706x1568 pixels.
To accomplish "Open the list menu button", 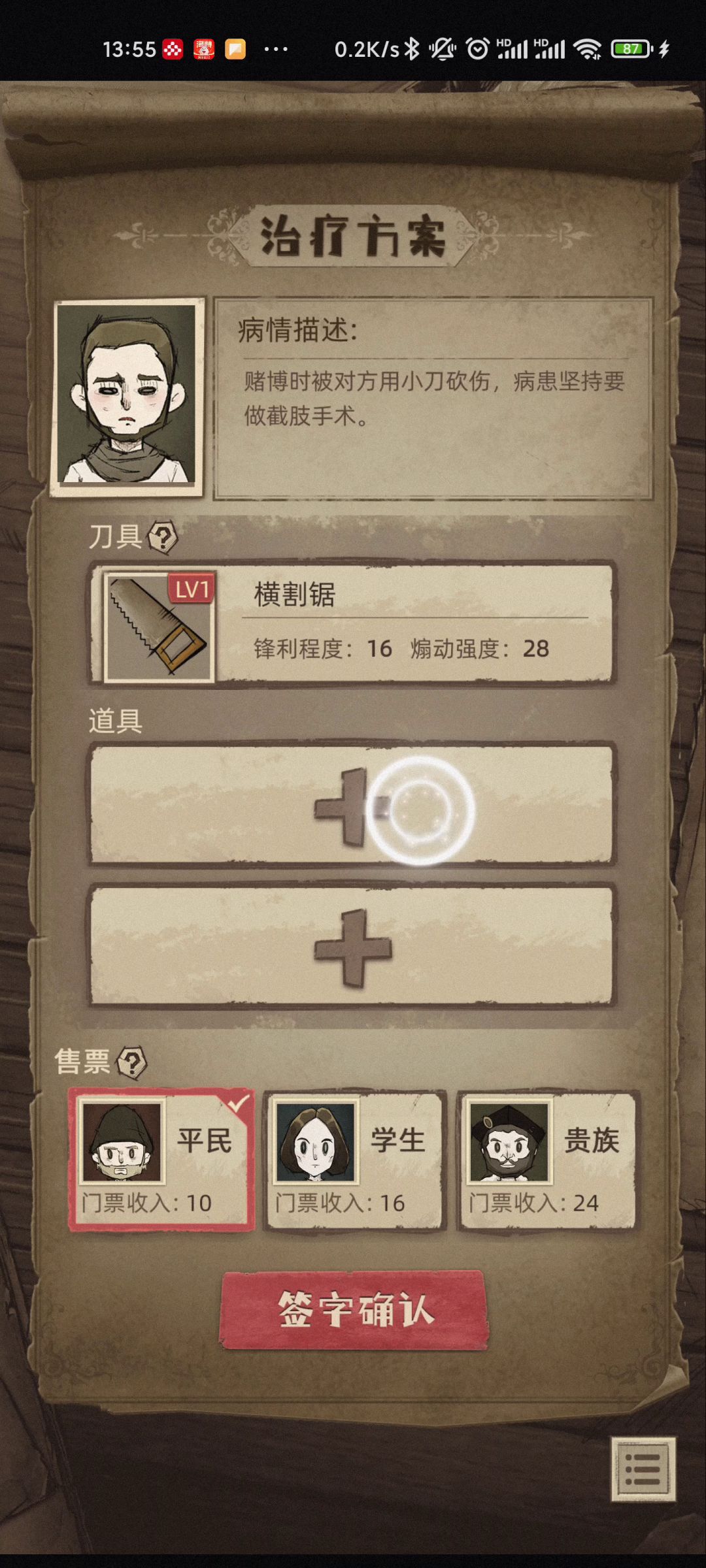I will point(643,1469).
